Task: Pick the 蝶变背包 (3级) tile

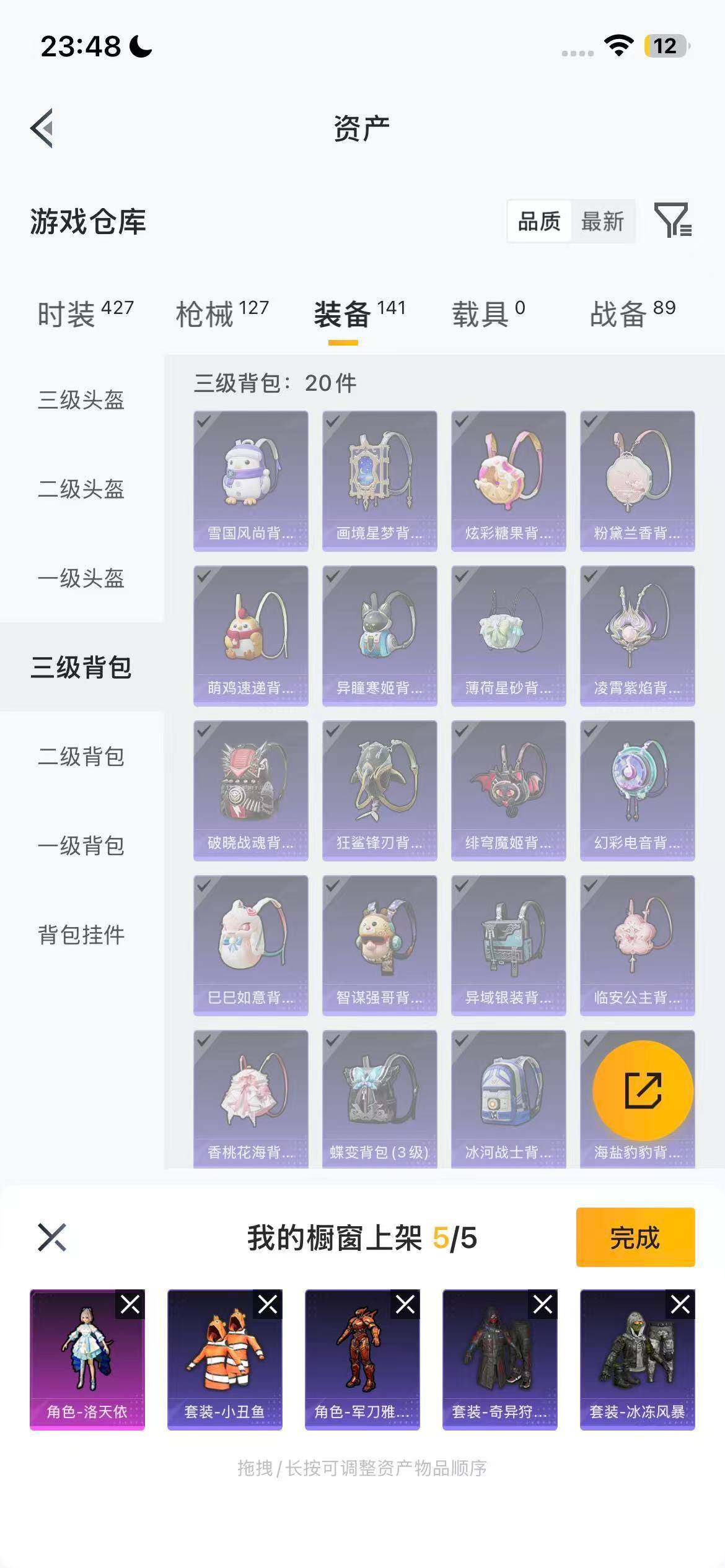Action: click(x=379, y=1099)
